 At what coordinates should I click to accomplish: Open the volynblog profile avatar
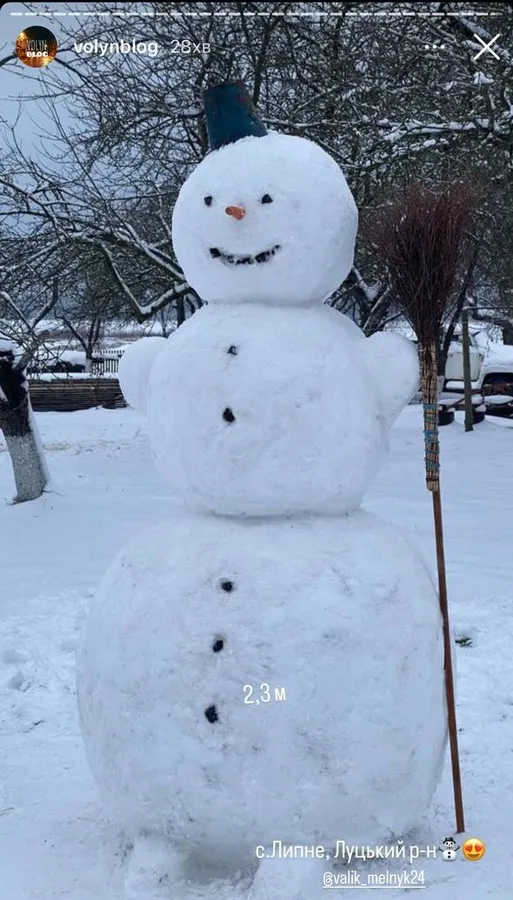click(x=36, y=46)
